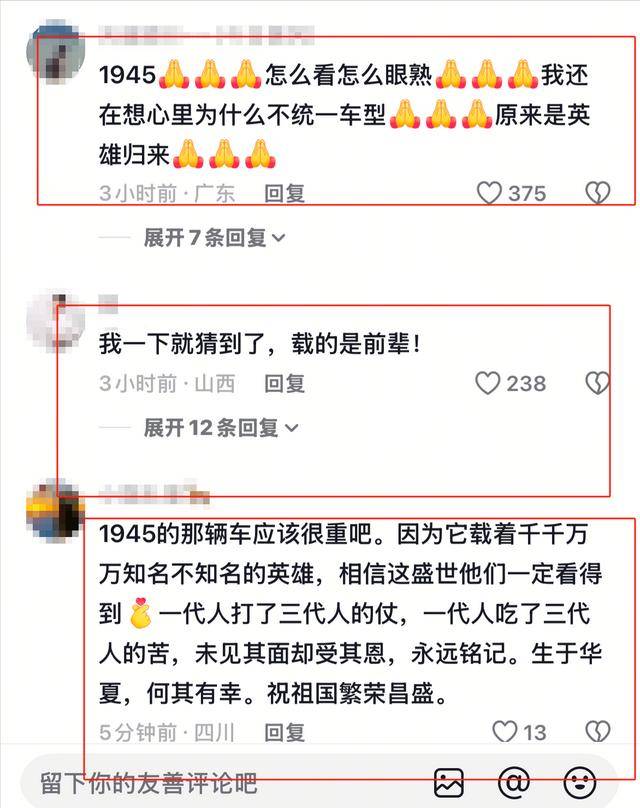Tap the @ mention icon

point(514,781)
